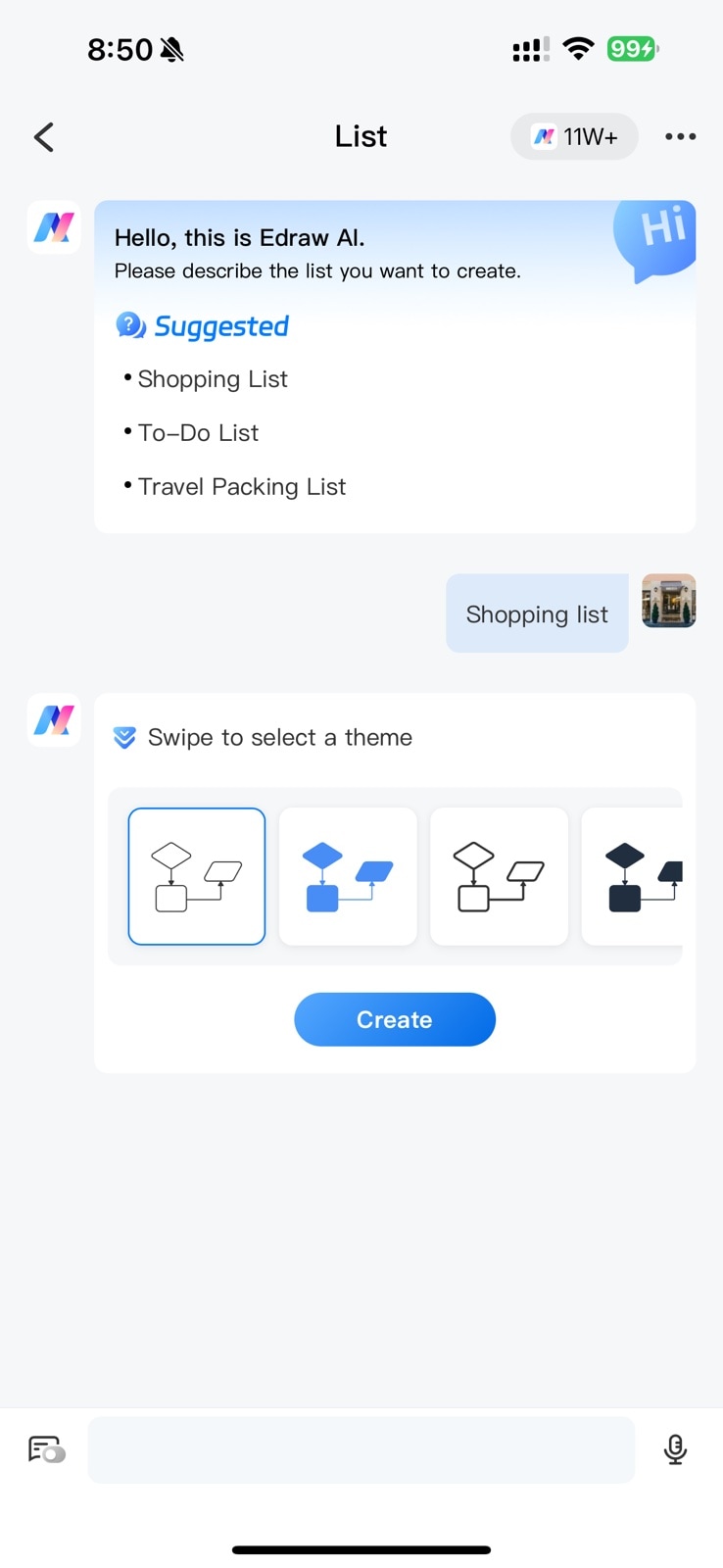
Task: Start voice input with the microphone
Action: coord(675,1449)
